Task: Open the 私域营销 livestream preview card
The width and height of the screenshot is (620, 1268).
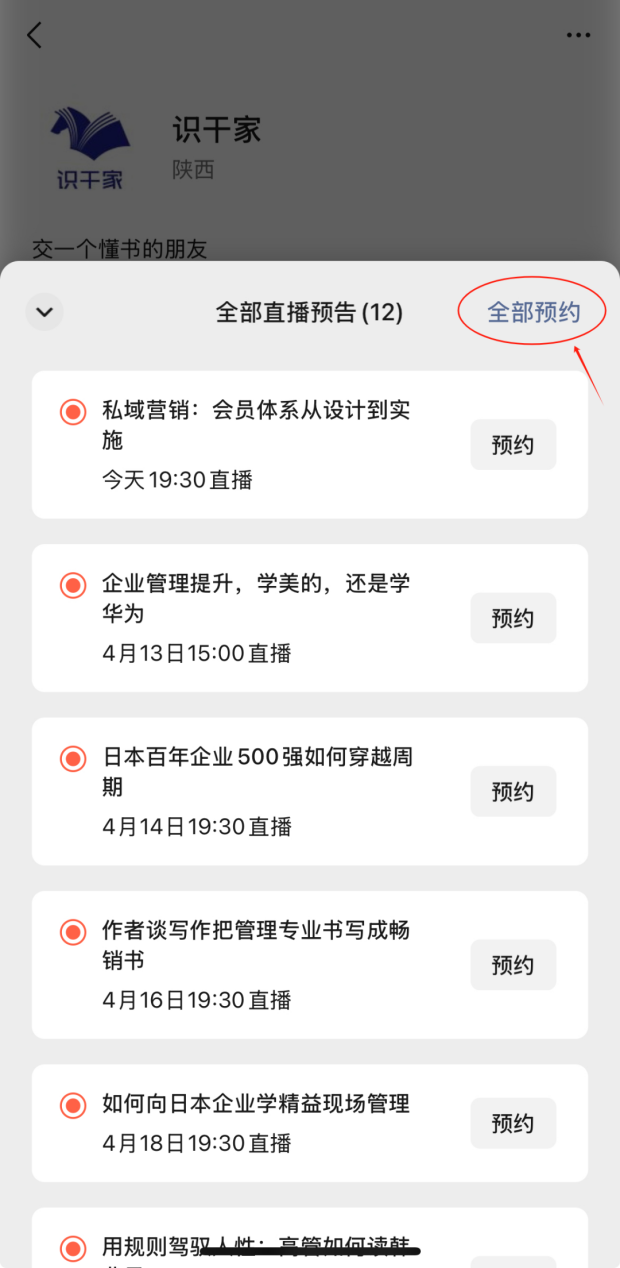Action: click(x=260, y=445)
